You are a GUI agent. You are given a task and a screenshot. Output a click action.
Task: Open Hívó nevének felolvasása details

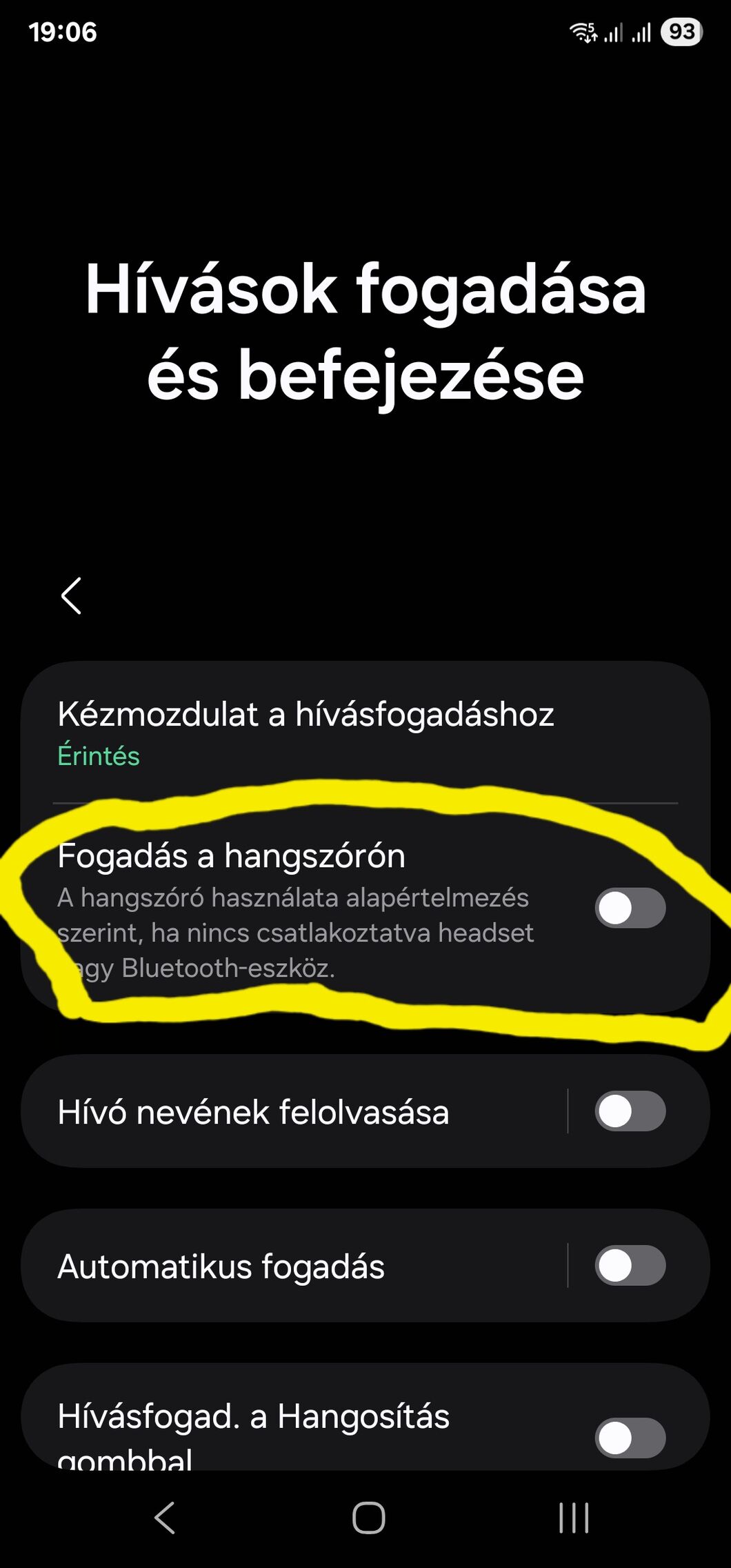[294, 1111]
